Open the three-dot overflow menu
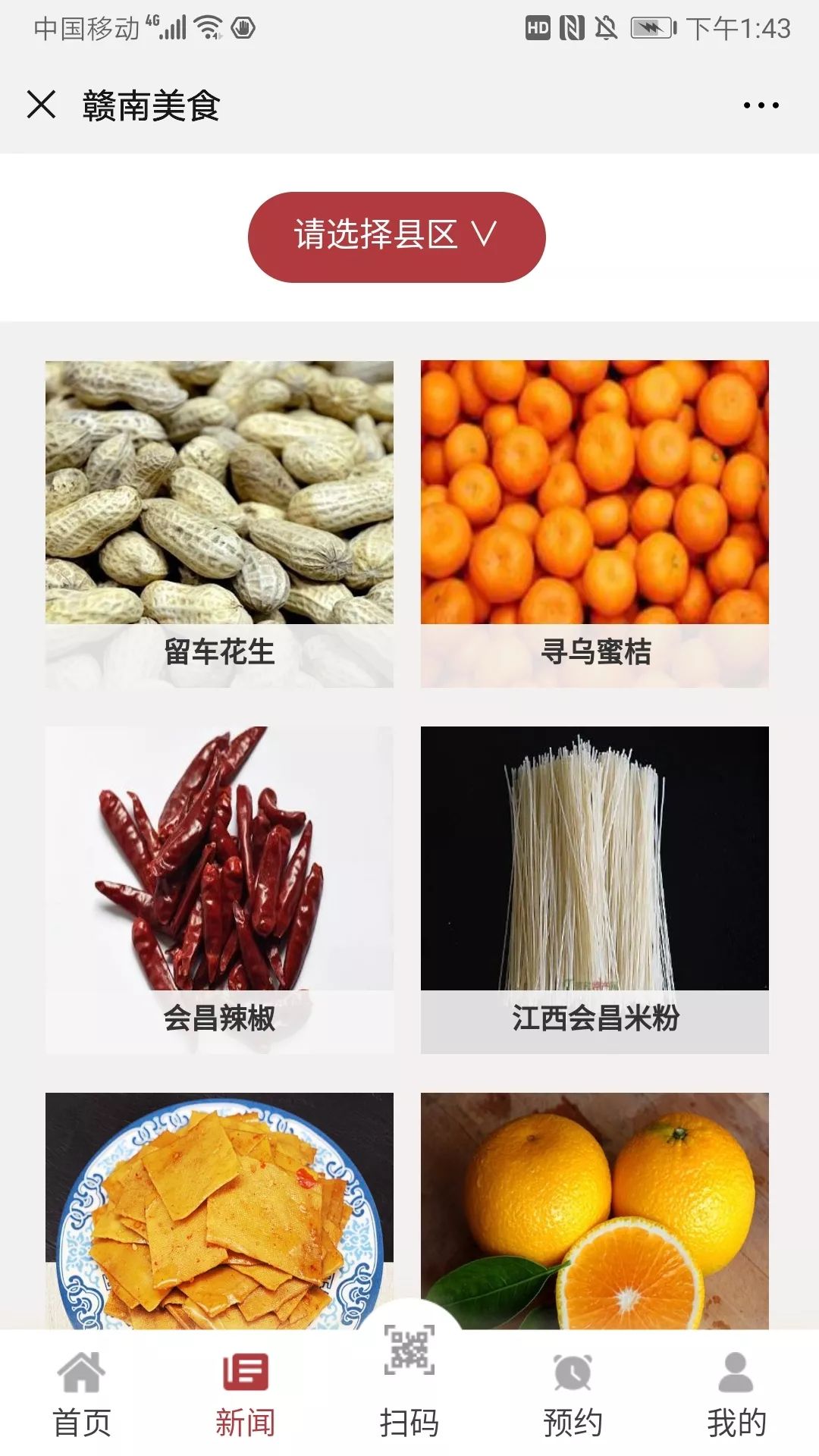 [x=761, y=105]
